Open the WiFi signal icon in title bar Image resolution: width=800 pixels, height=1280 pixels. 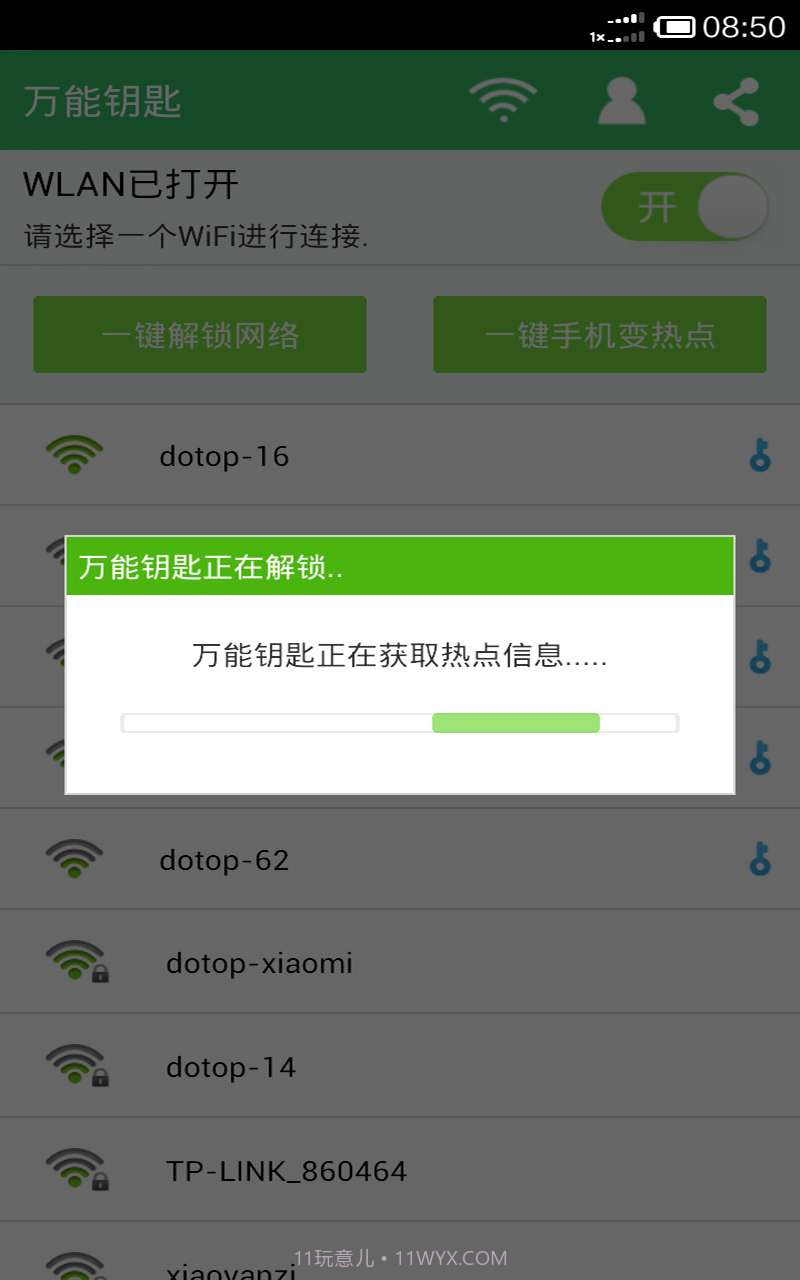point(504,100)
